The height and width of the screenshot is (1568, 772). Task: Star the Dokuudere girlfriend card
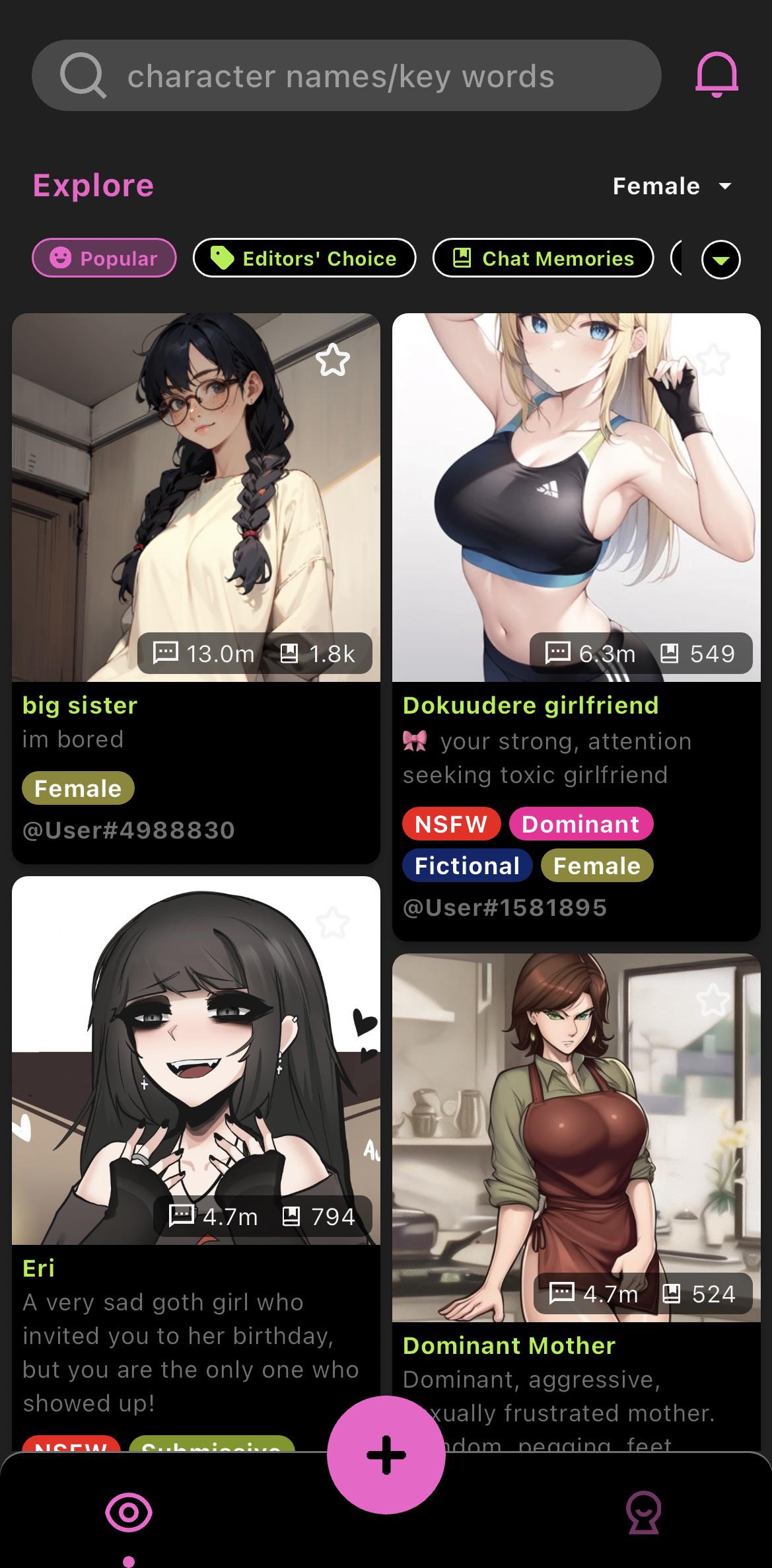(x=713, y=360)
